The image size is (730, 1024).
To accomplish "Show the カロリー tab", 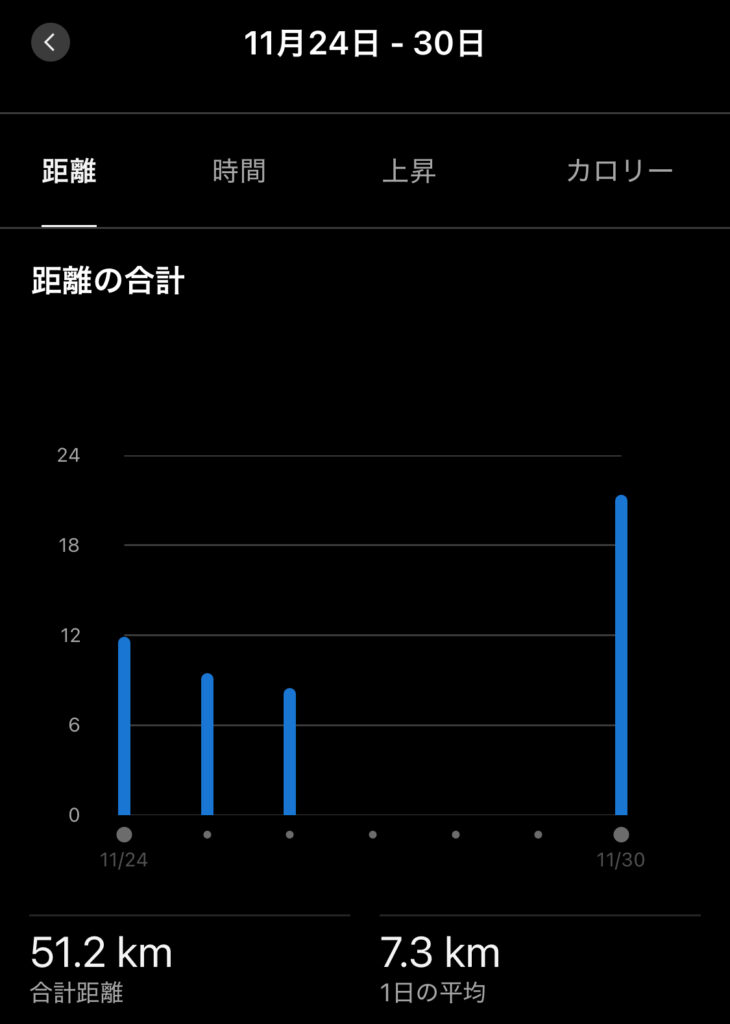I will pyautogui.click(x=619, y=171).
